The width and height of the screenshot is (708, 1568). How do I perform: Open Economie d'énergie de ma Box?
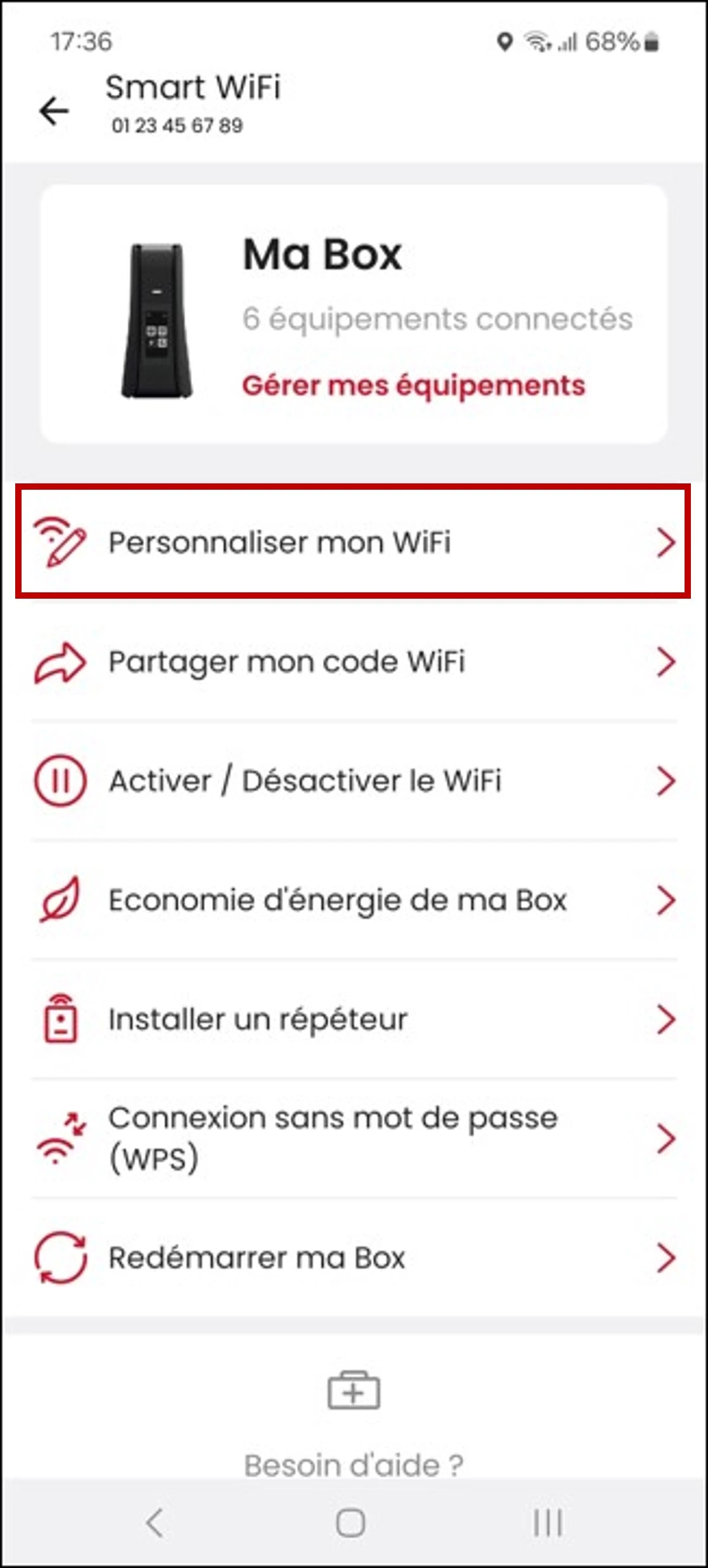point(353,900)
